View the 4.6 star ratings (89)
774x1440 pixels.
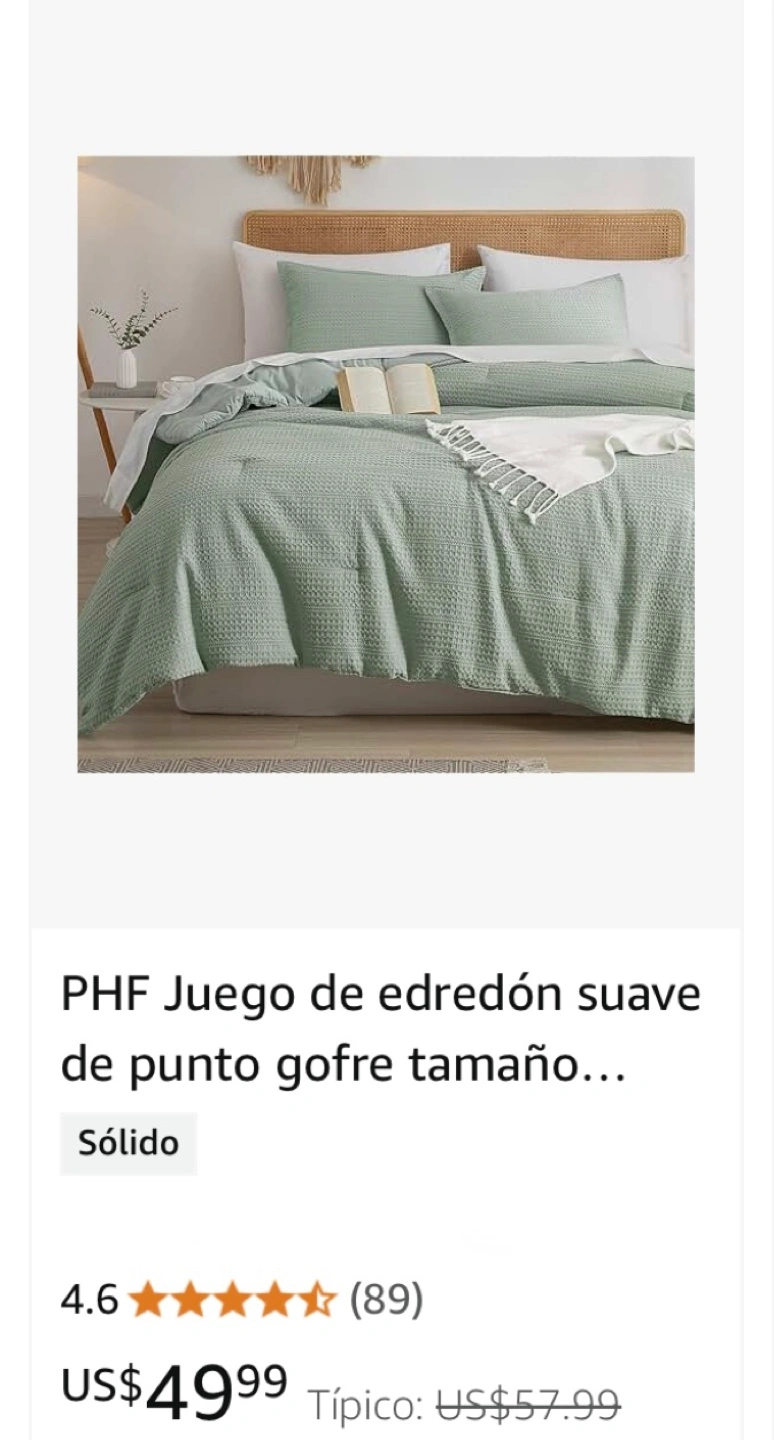(242, 1300)
